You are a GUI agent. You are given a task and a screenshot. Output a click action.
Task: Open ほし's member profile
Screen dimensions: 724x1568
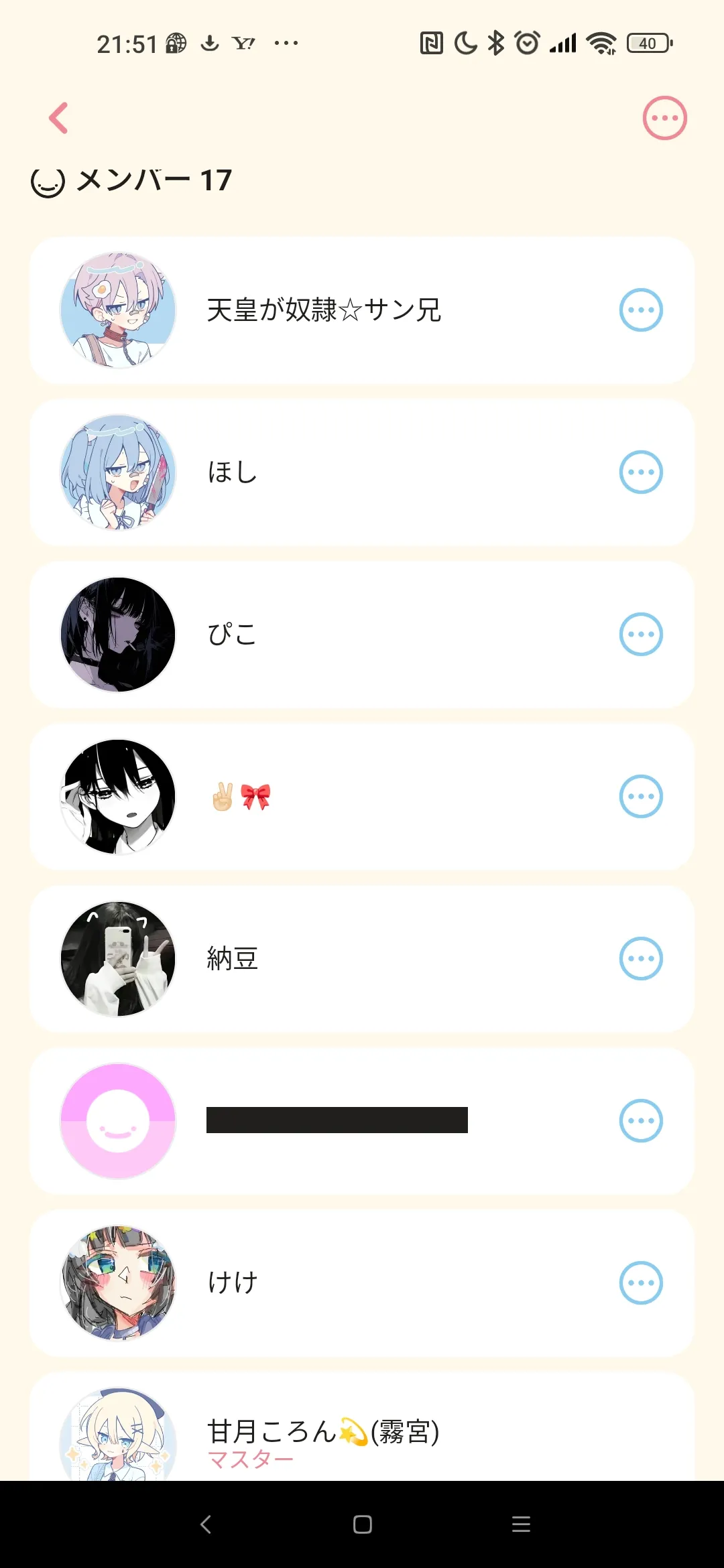coord(362,472)
